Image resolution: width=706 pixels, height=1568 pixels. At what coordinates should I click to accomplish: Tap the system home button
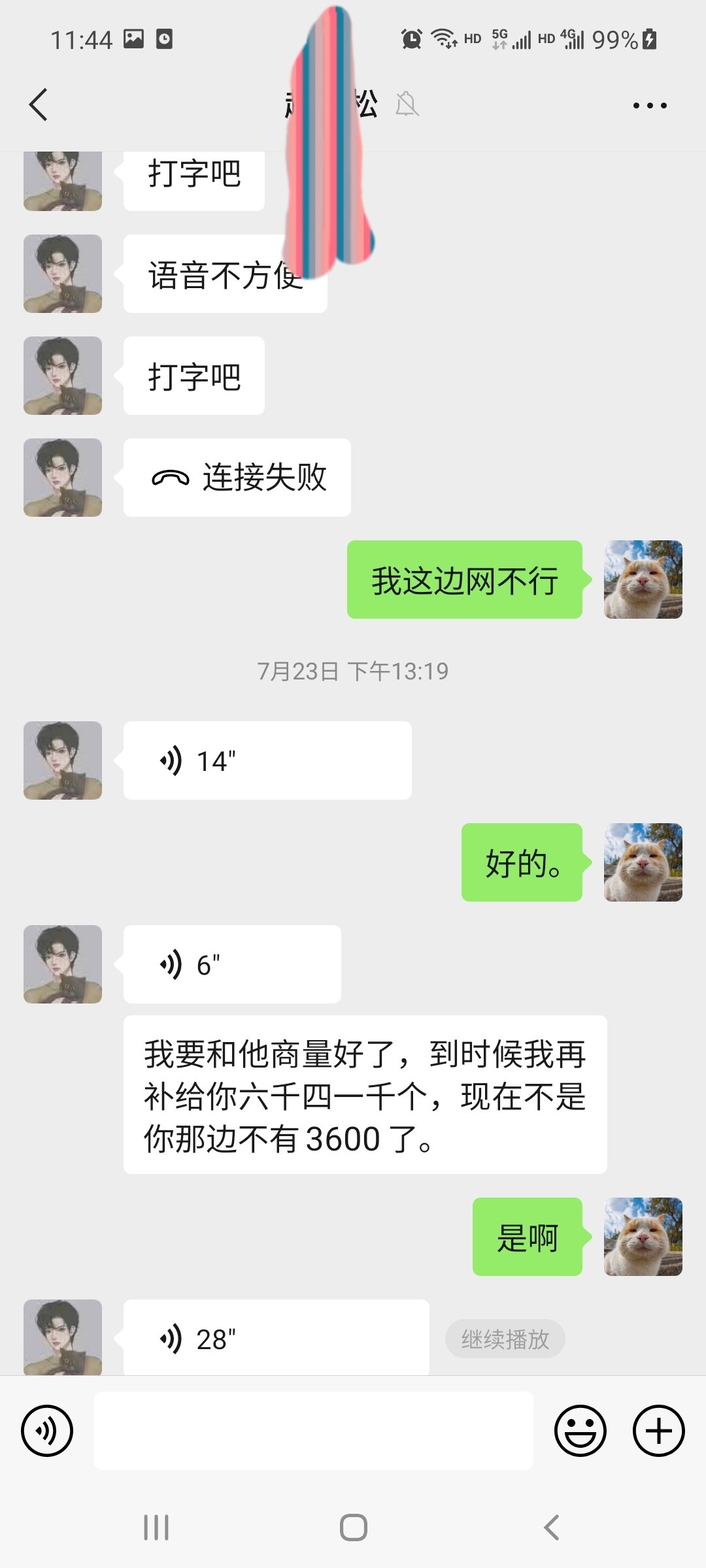tap(353, 1527)
